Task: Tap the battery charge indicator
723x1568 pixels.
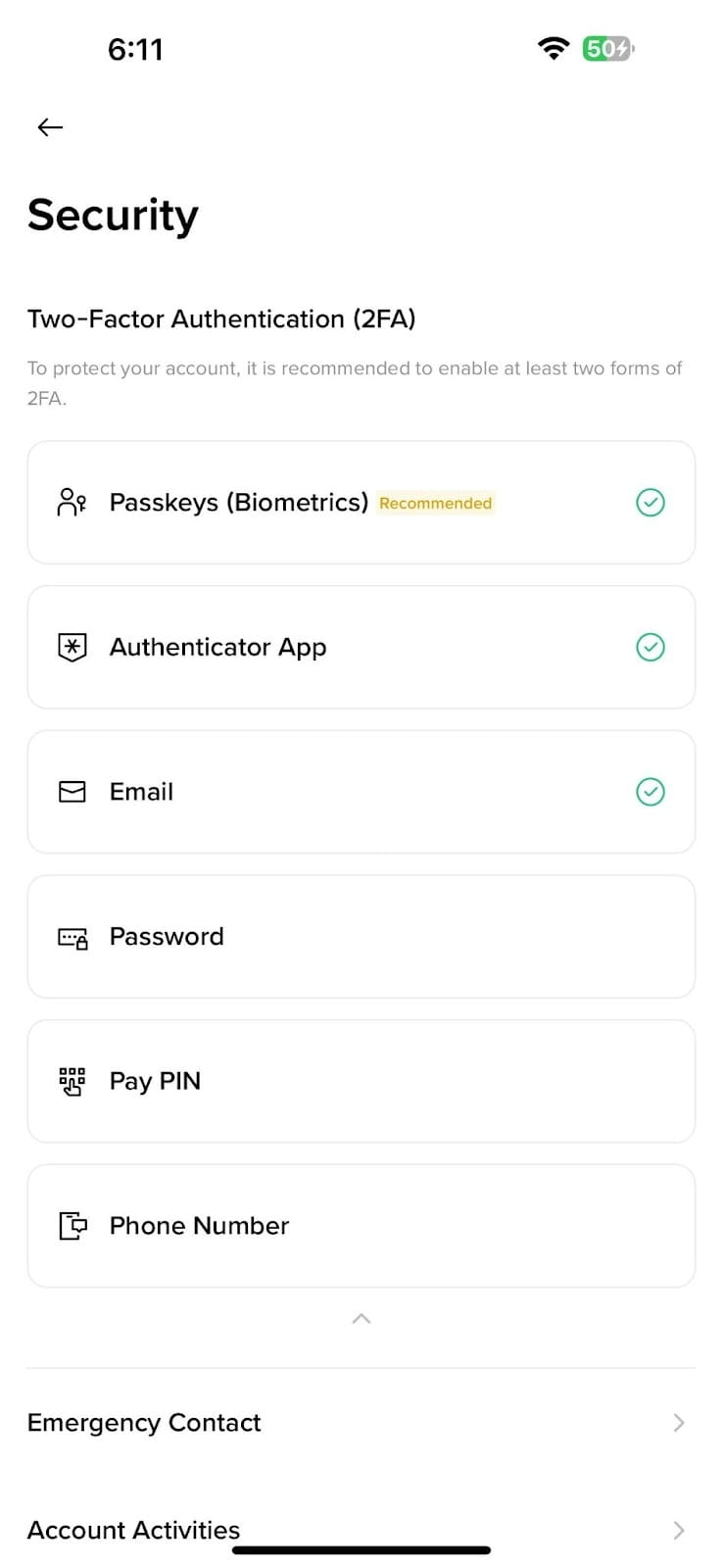Action: (x=607, y=48)
